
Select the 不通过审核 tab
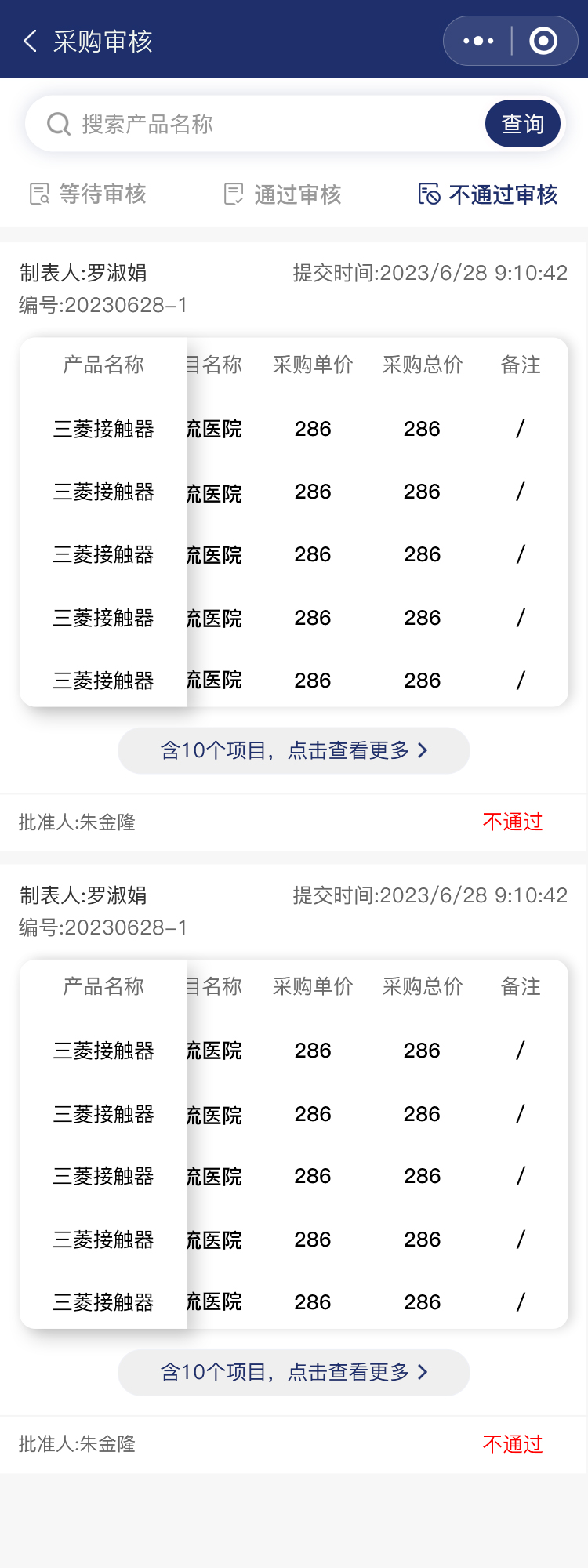click(488, 194)
